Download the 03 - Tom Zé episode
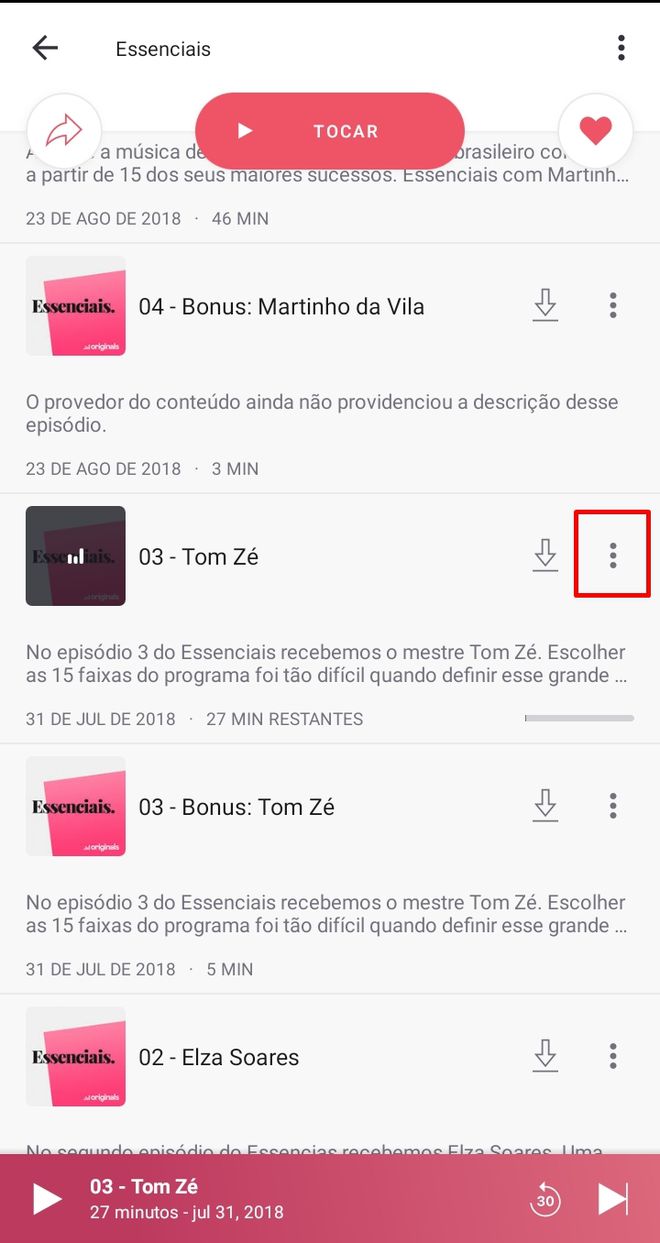This screenshot has width=660, height=1243. coord(545,555)
